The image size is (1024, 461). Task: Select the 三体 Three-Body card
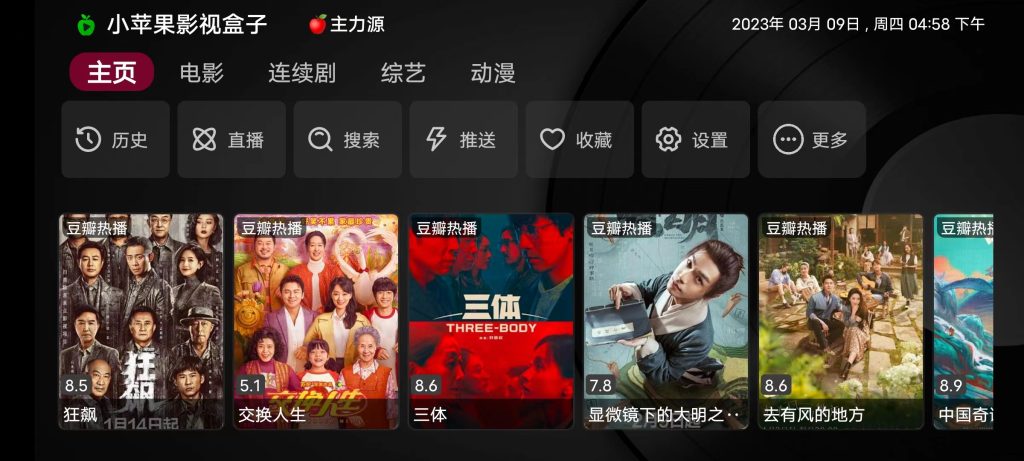pyautogui.click(x=491, y=320)
